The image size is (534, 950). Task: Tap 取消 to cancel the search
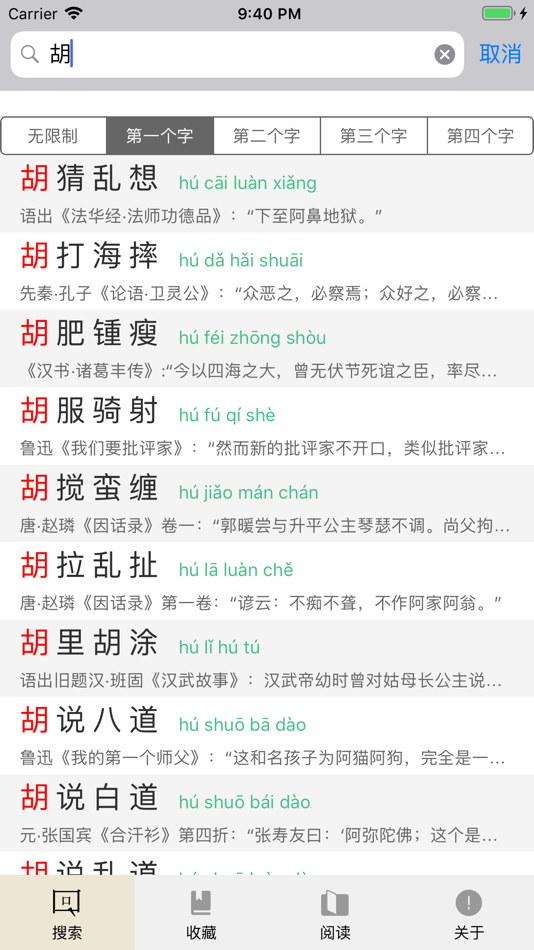coord(500,54)
